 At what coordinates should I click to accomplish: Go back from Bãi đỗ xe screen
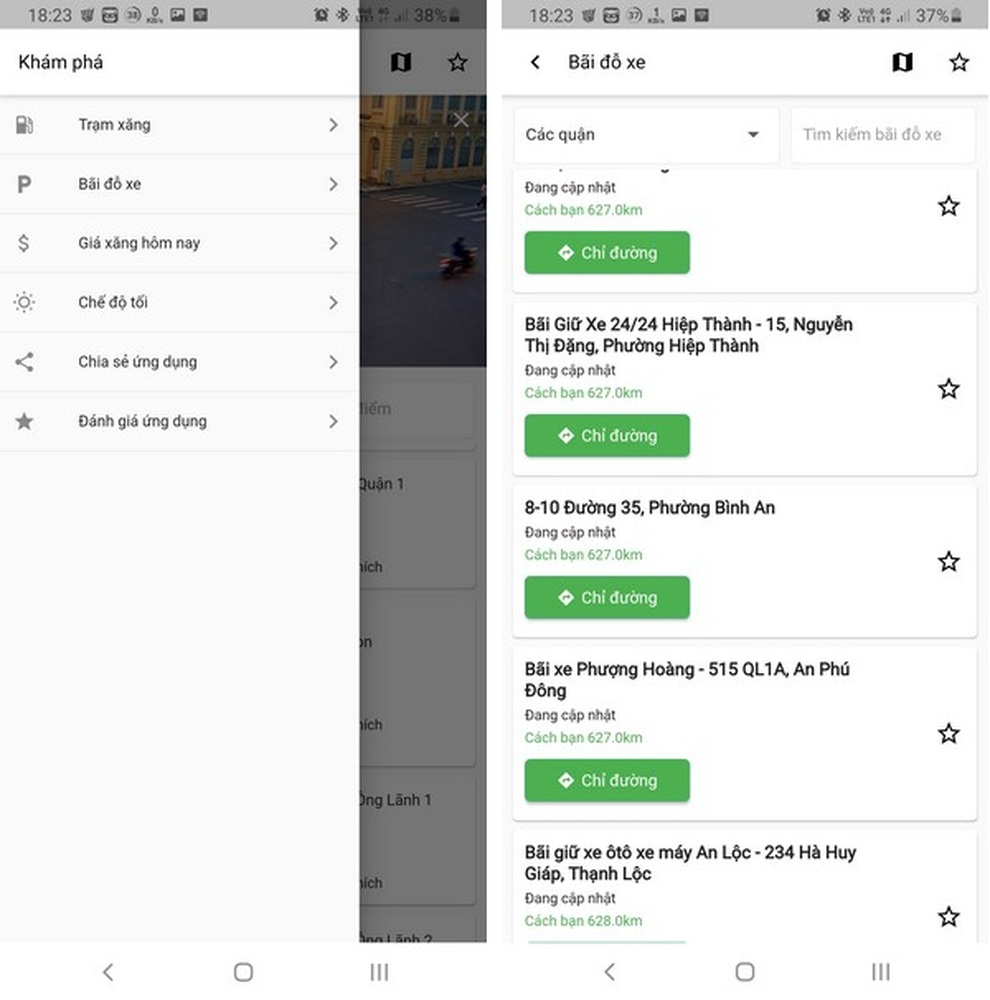point(535,62)
